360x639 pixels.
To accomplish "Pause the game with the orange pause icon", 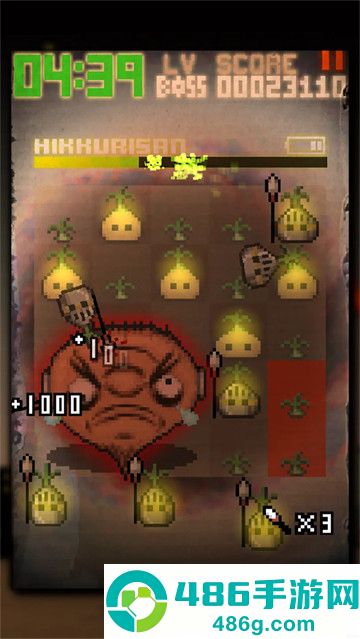I will (x=333, y=60).
